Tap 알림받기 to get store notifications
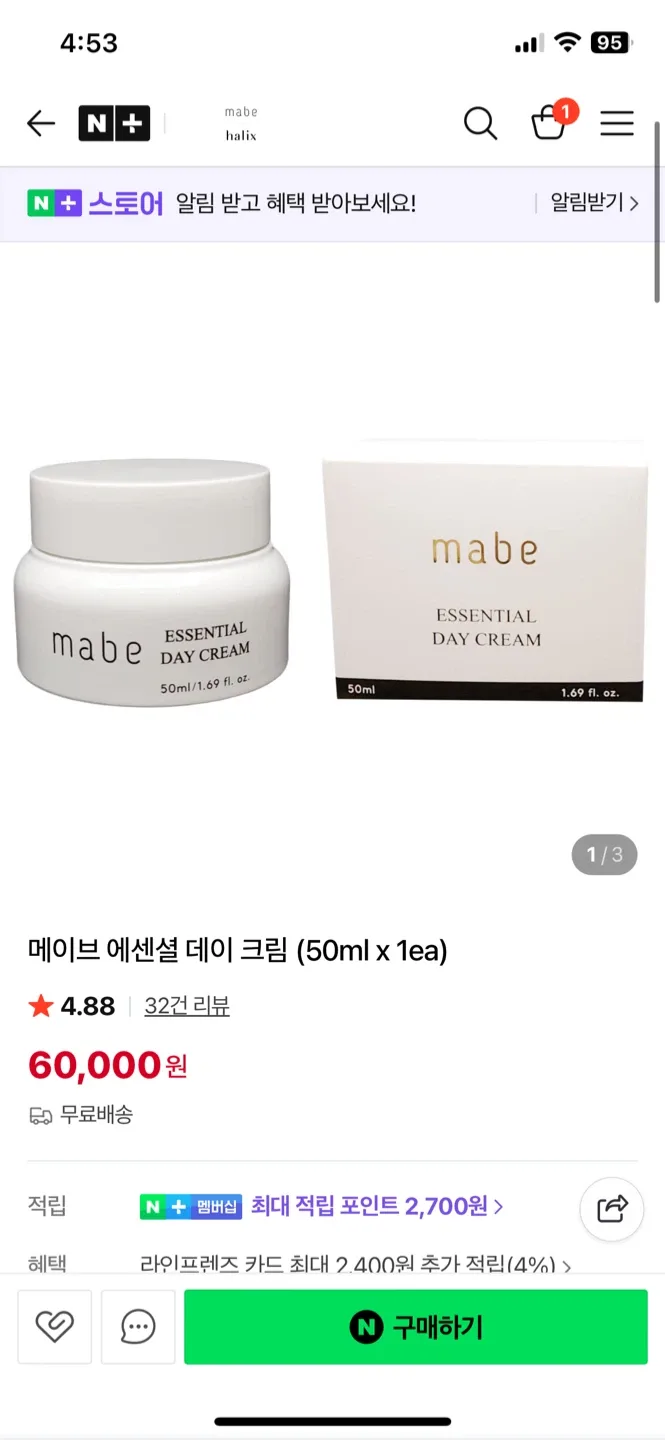The height and width of the screenshot is (1440, 665). (x=594, y=203)
